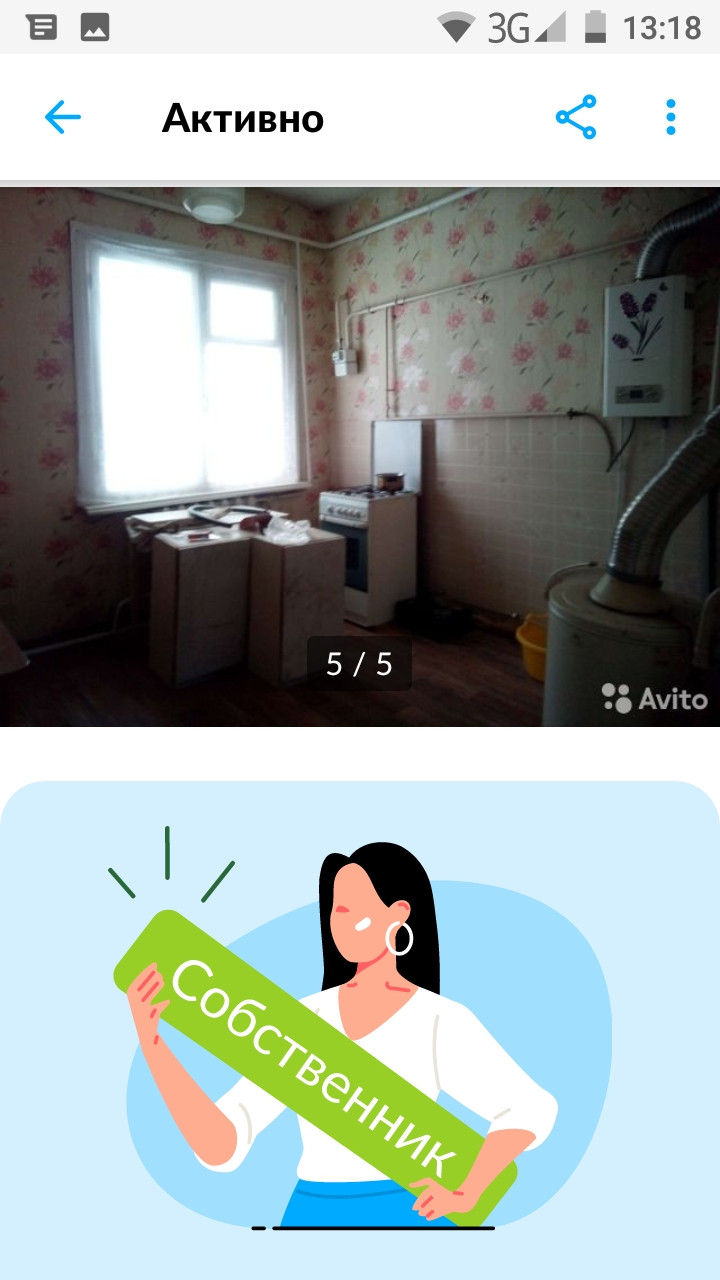Open the kitchen photo full screen
Image resolution: width=720 pixels, height=1280 pixels.
[x=360, y=456]
